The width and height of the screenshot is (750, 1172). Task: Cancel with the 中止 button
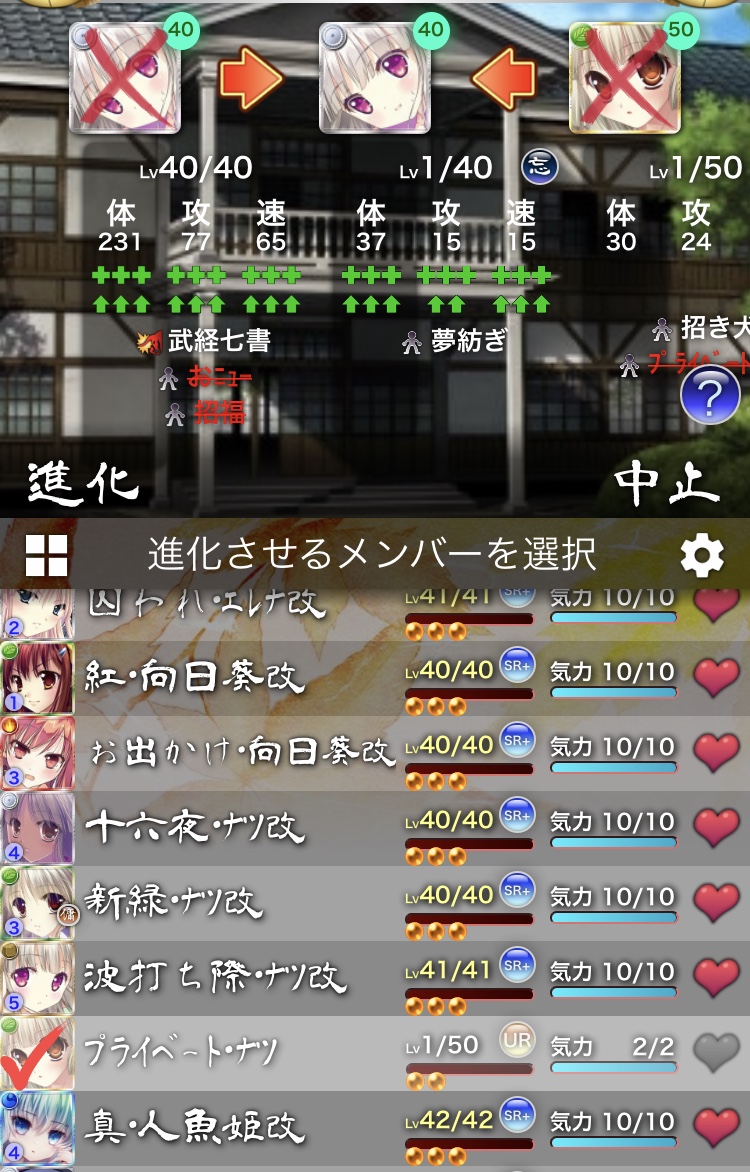[x=665, y=485]
